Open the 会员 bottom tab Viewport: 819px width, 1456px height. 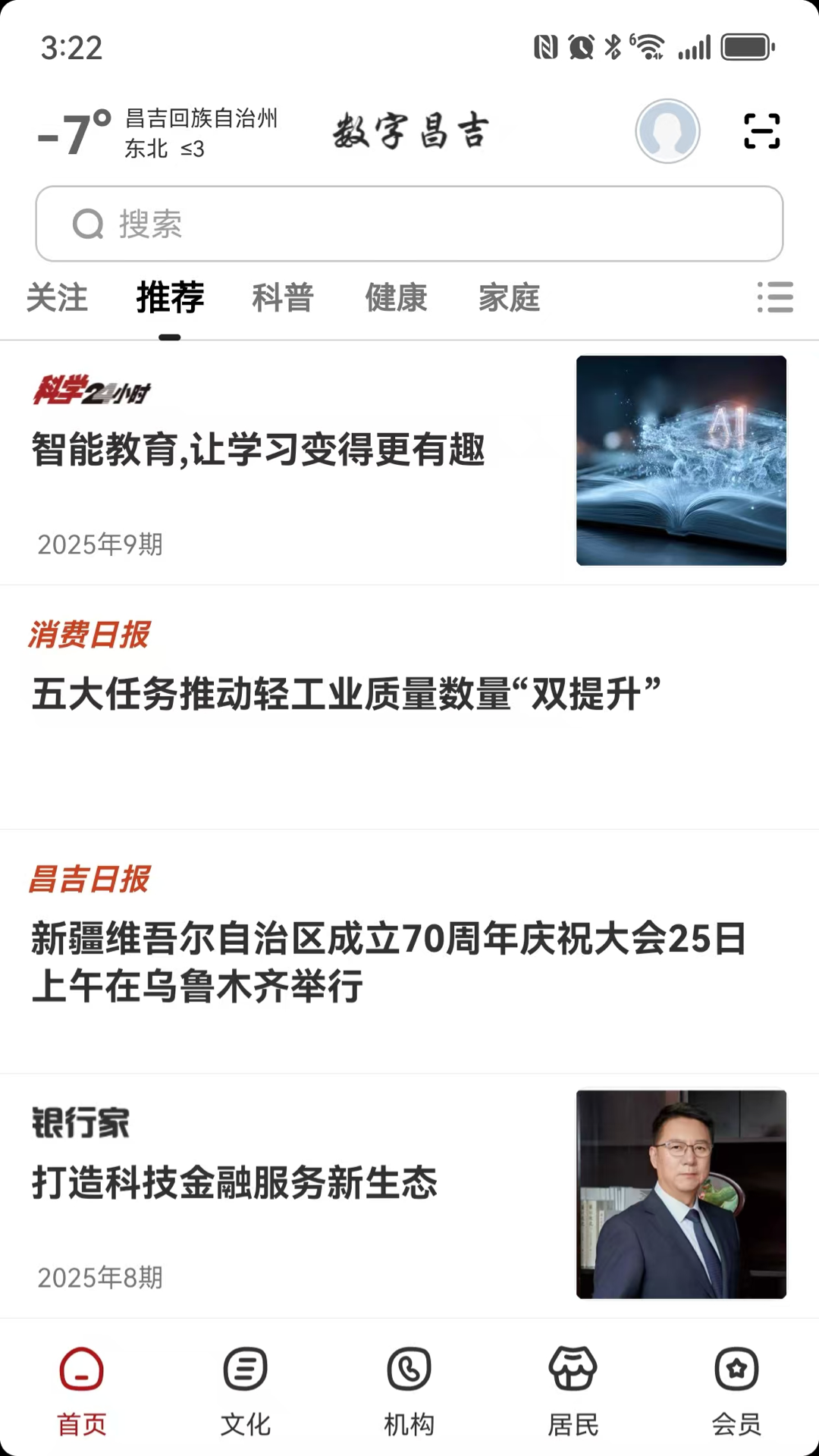click(x=736, y=1391)
